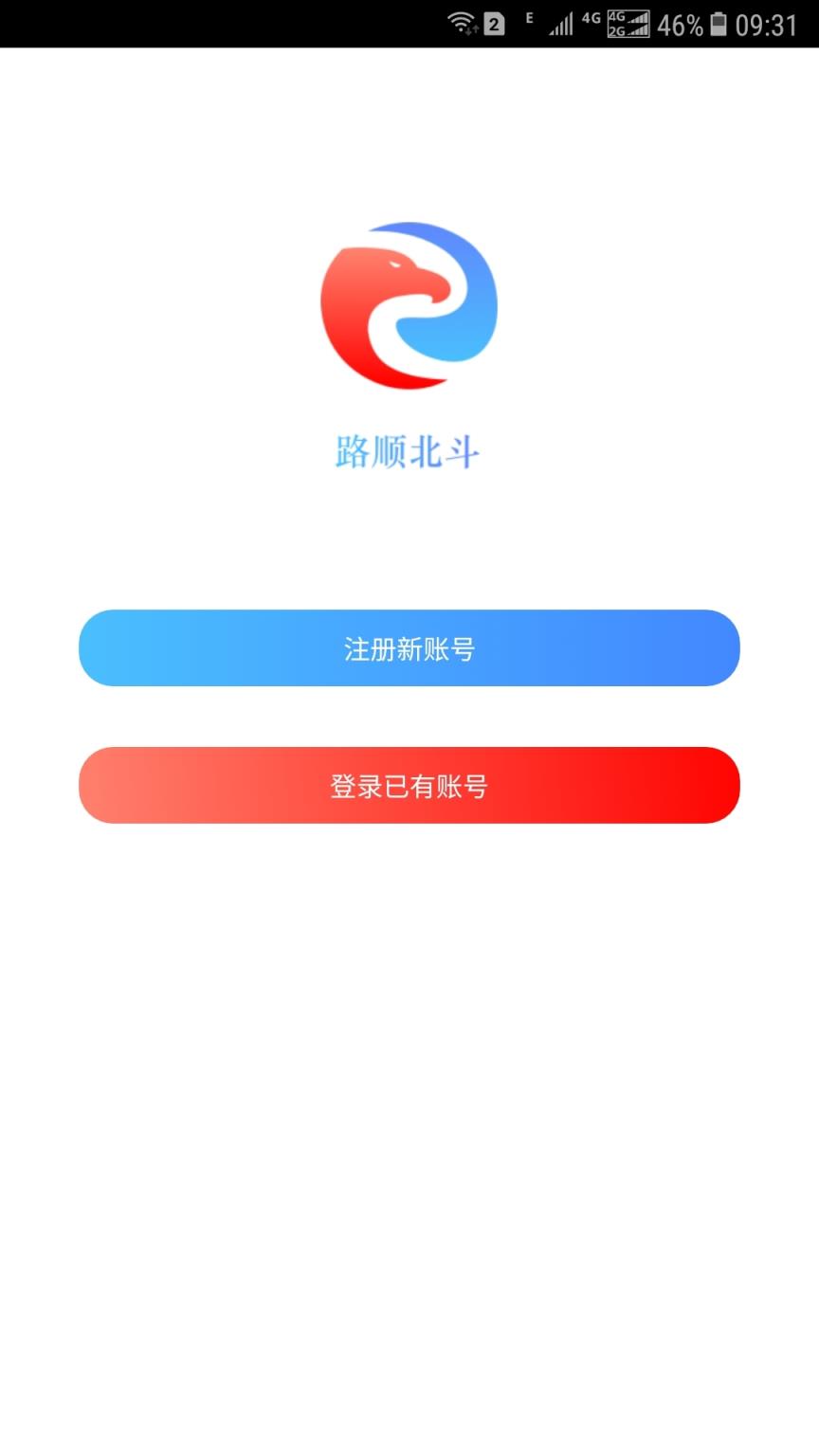The height and width of the screenshot is (1456, 819).
Task: Click the 46% battery percentage indicator
Action: tap(679, 25)
